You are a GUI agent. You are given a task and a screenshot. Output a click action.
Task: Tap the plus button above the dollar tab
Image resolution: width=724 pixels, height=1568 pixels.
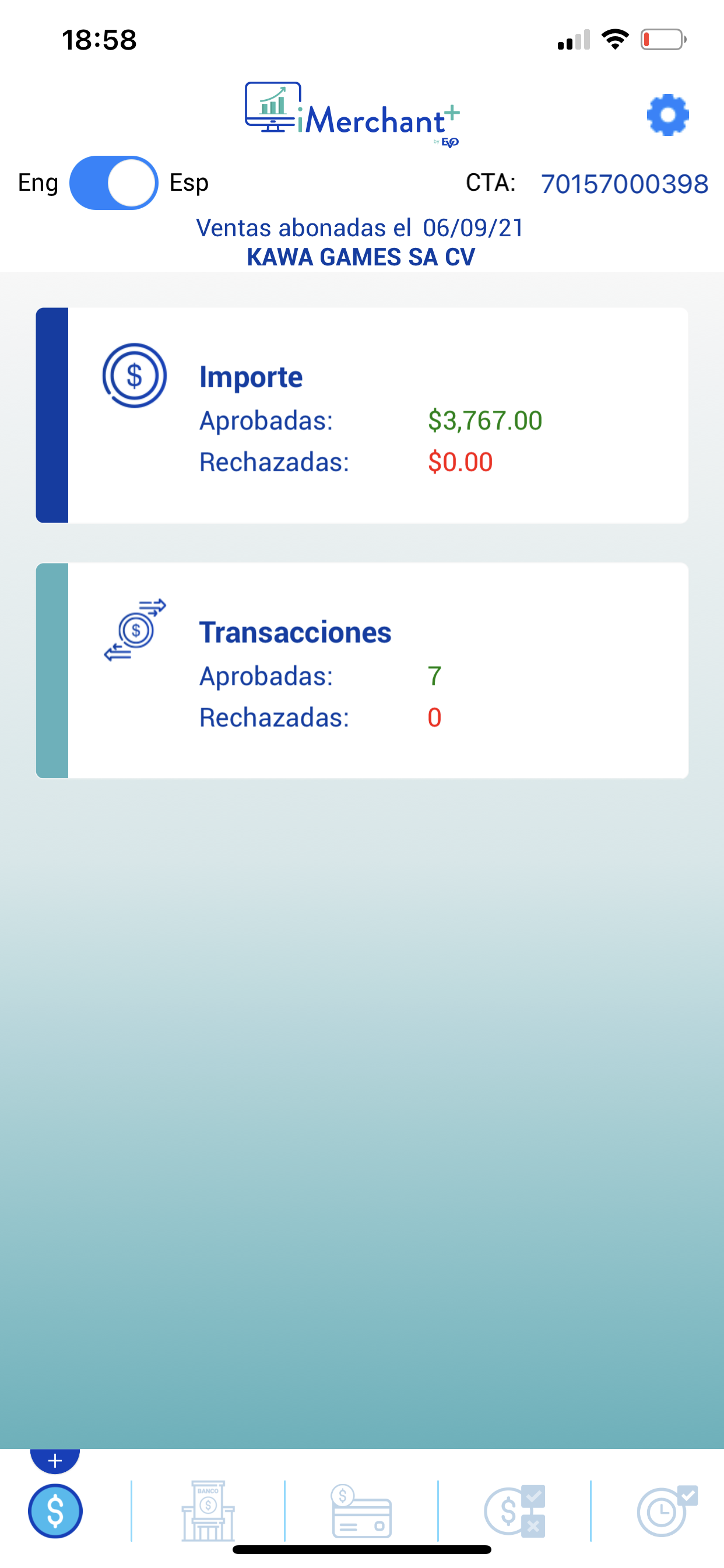pyautogui.click(x=55, y=1461)
